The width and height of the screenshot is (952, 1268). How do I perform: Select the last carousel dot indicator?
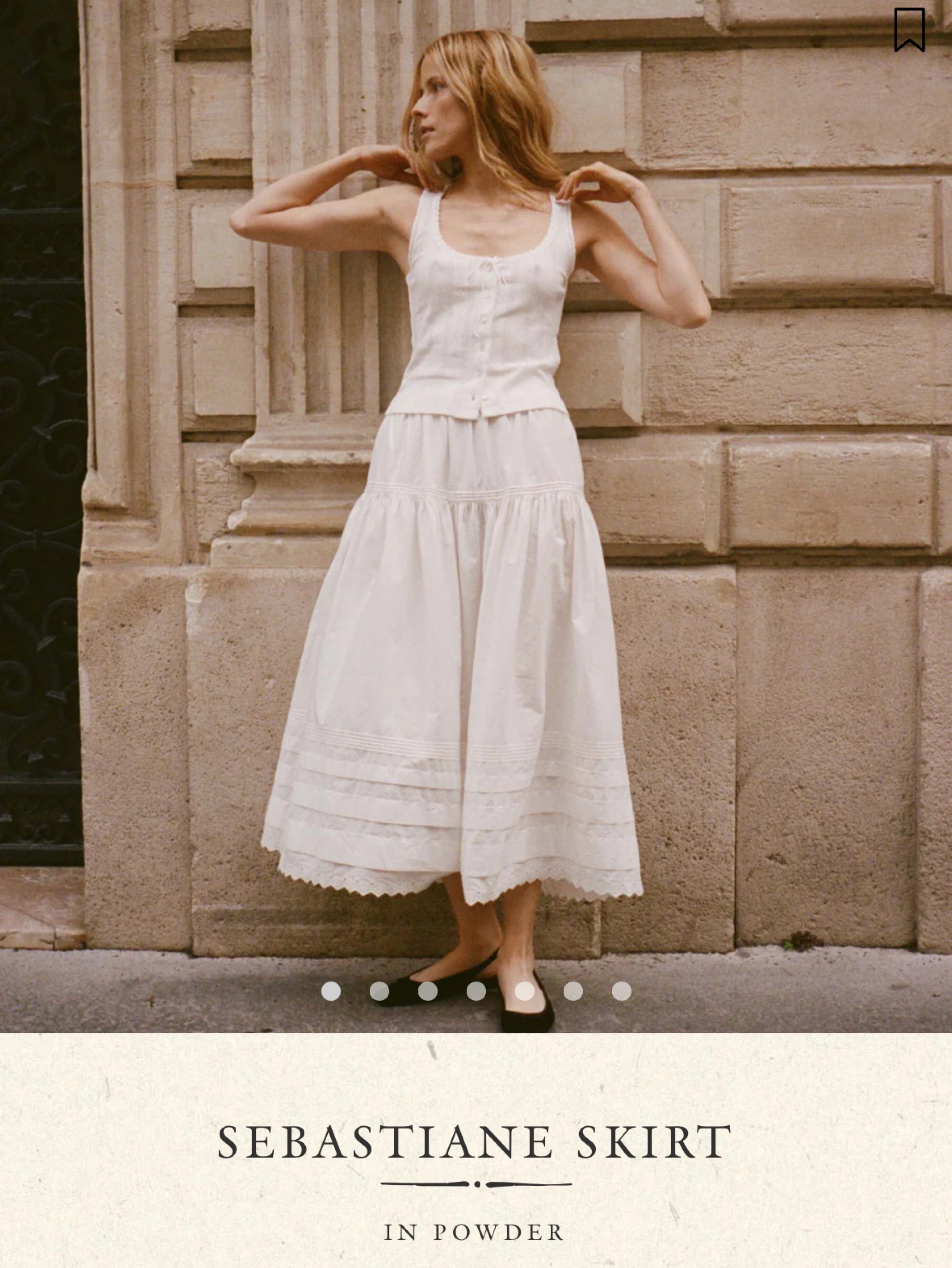(621, 991)
